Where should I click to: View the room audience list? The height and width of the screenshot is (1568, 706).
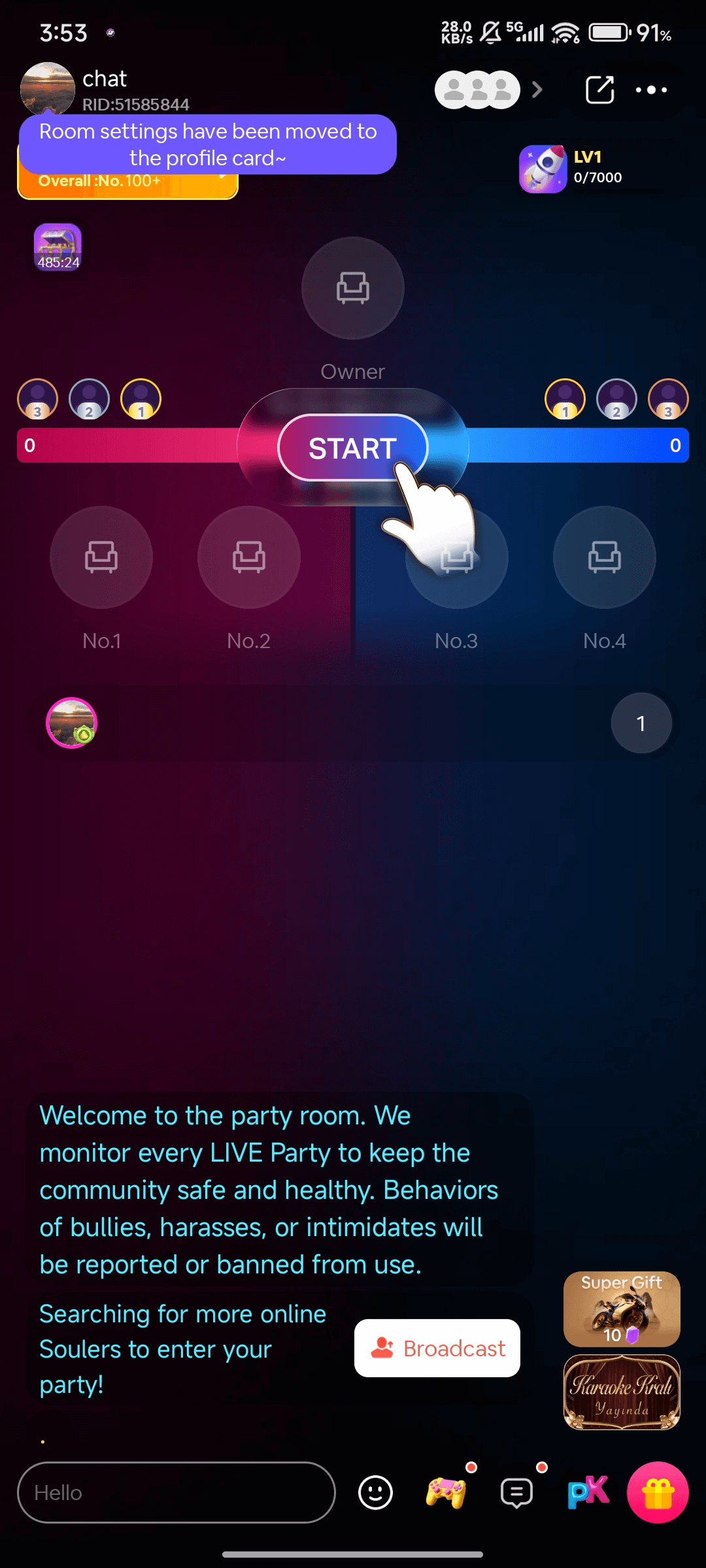pyautogui.click(x=478, y=90)
